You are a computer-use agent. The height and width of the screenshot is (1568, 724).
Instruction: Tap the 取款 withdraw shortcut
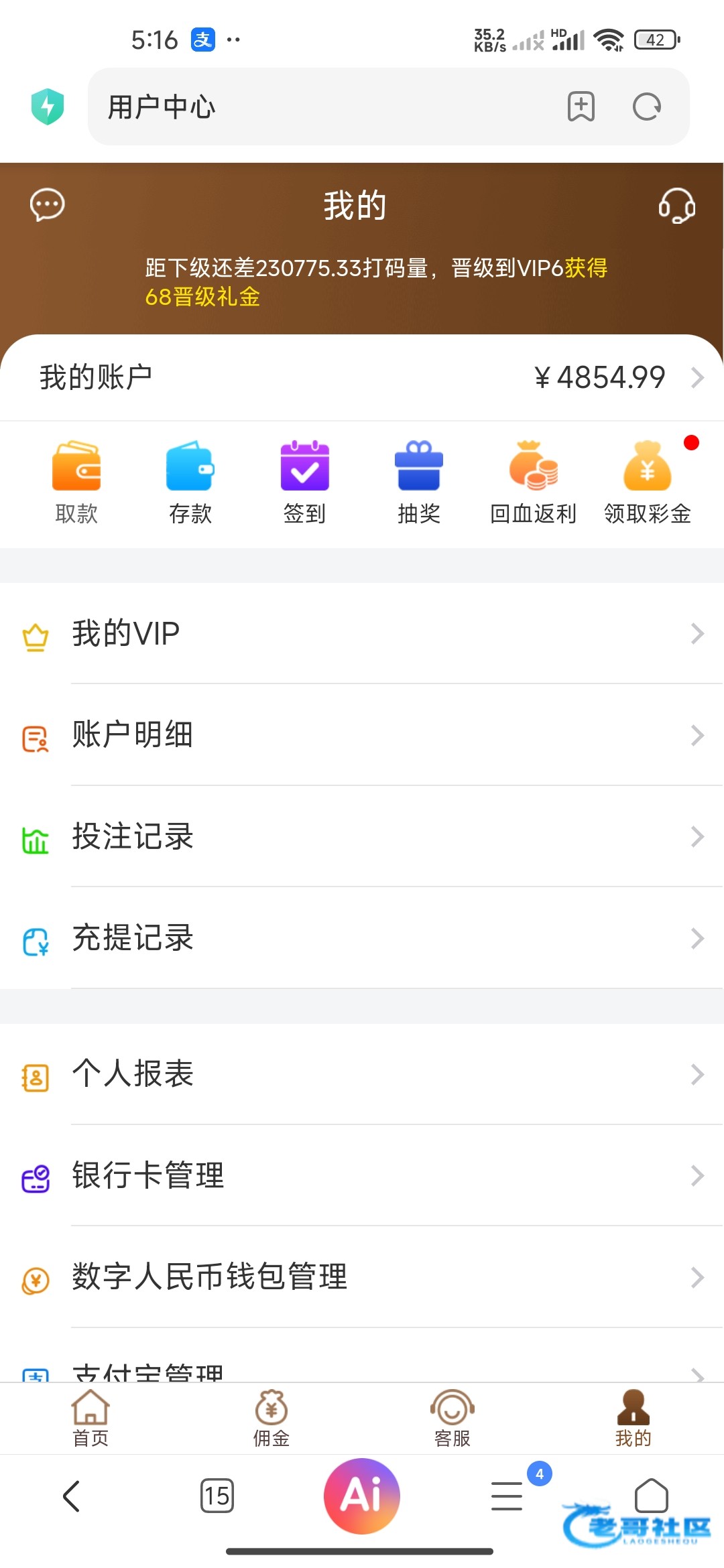76,482
